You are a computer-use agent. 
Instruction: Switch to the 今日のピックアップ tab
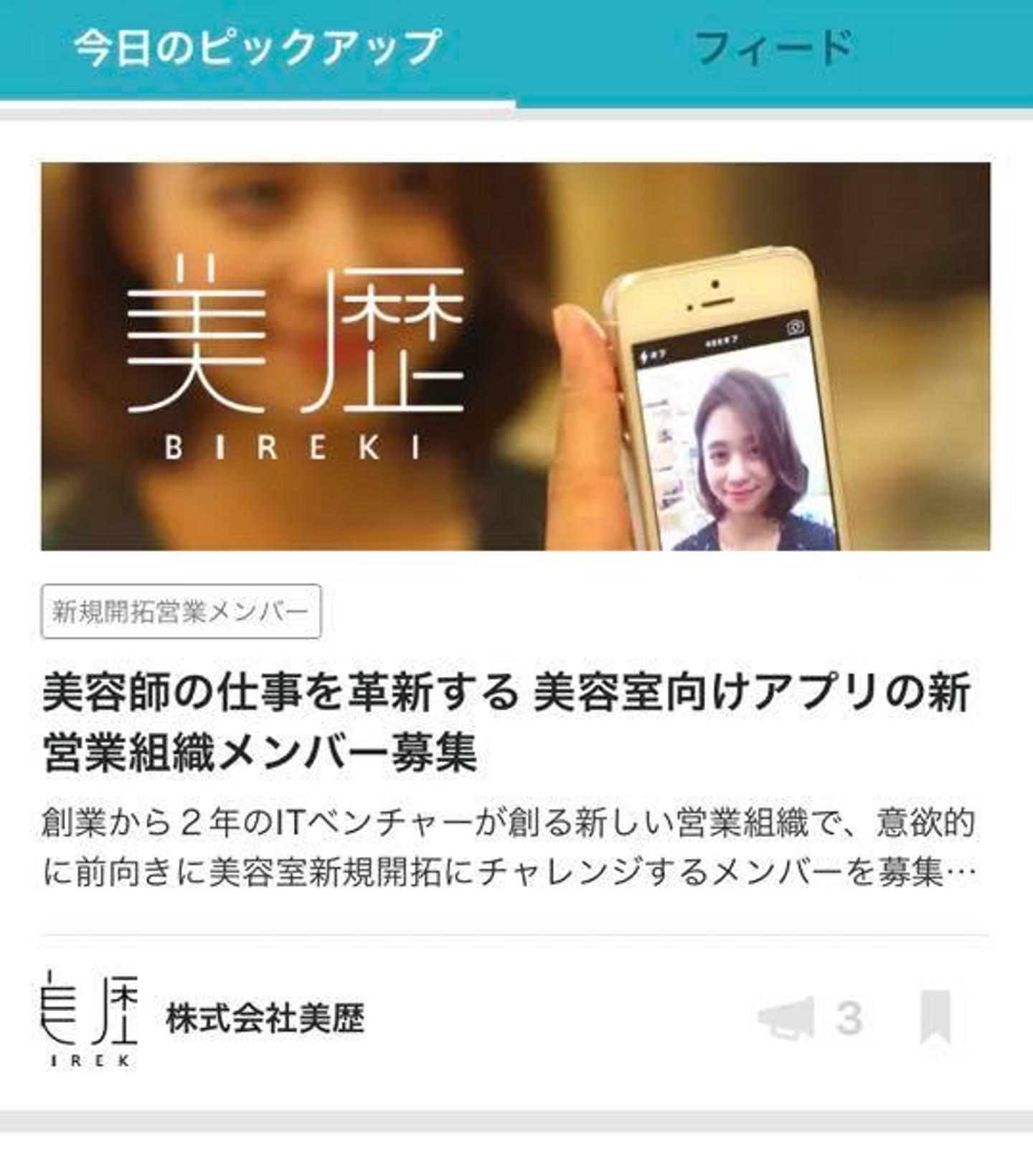(257, 49)
